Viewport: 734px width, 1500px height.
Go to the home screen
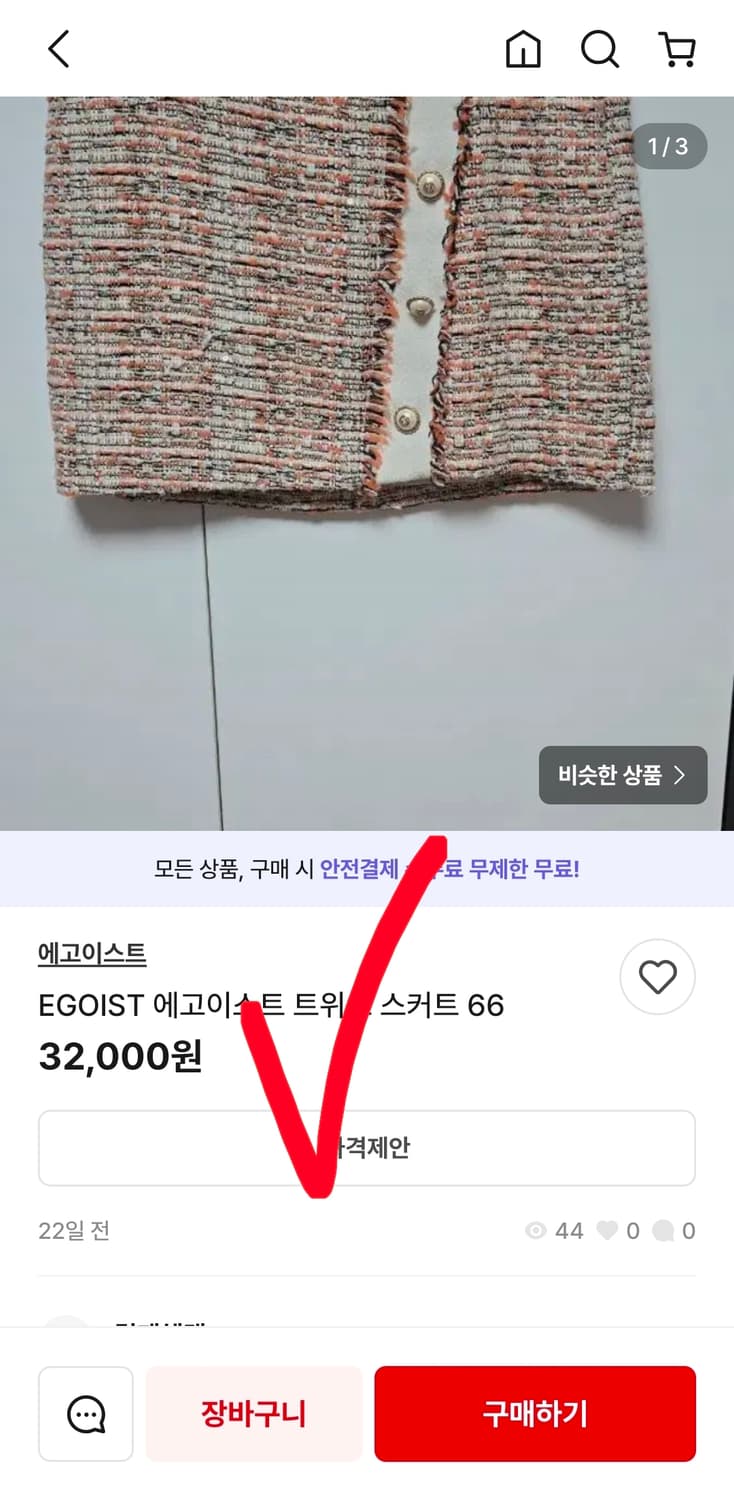pos(522,48)
